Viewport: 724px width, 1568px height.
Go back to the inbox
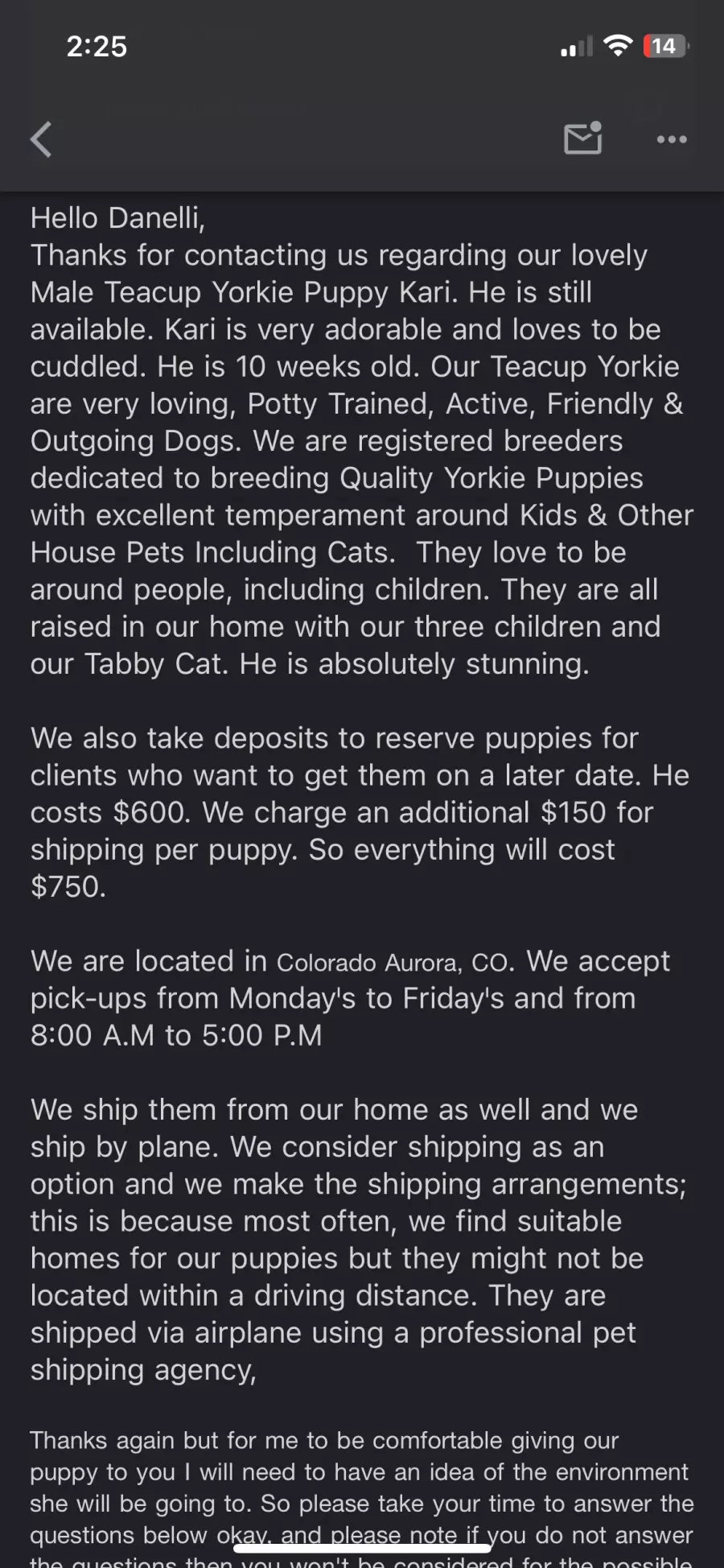point(42,139)
